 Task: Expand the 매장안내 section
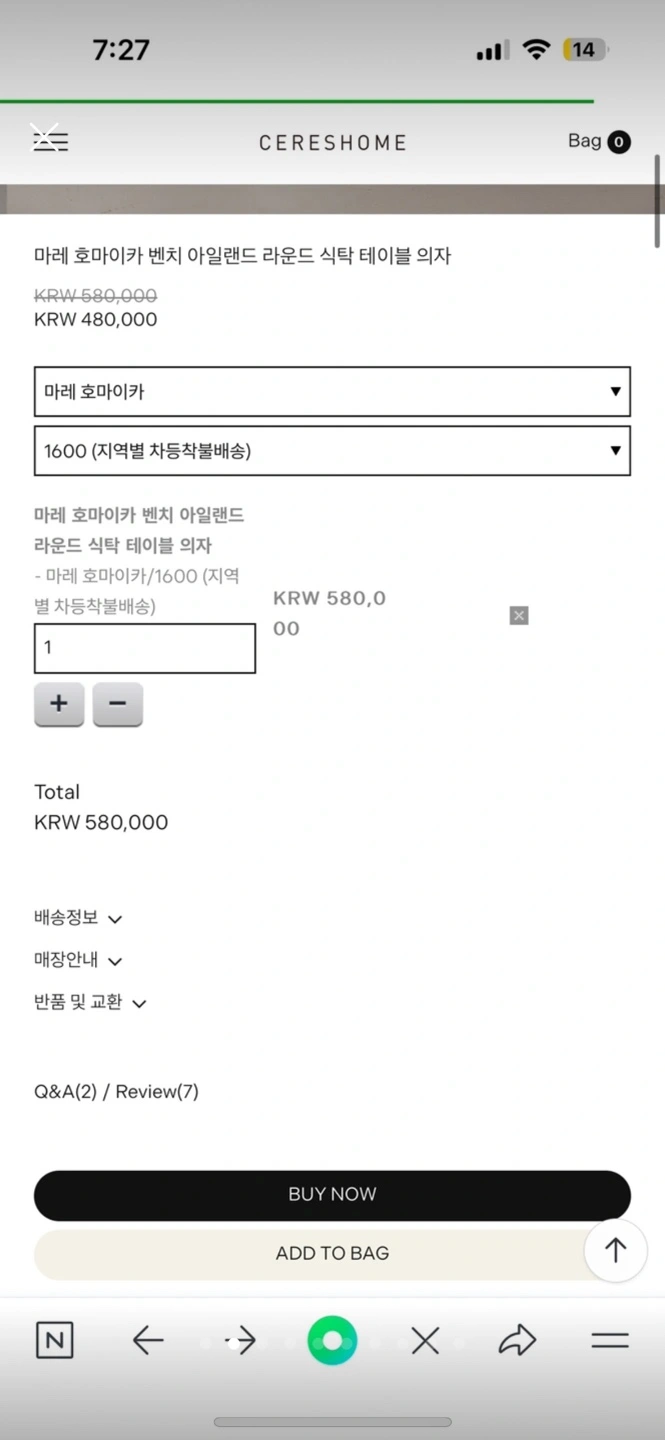point(78,960)
